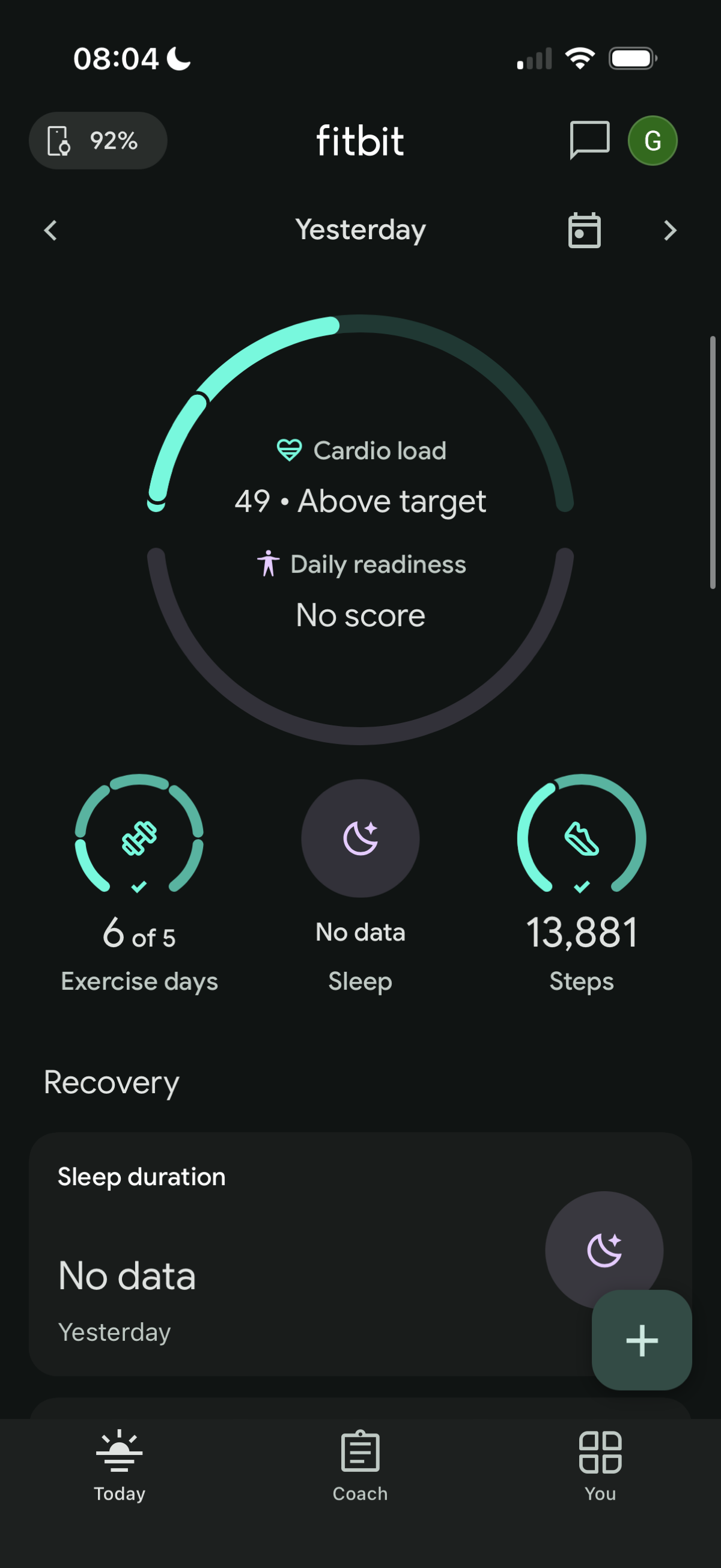Screen dimensions: 721x1568
Task: Open the device battery status chip
Action: [98, 141]
